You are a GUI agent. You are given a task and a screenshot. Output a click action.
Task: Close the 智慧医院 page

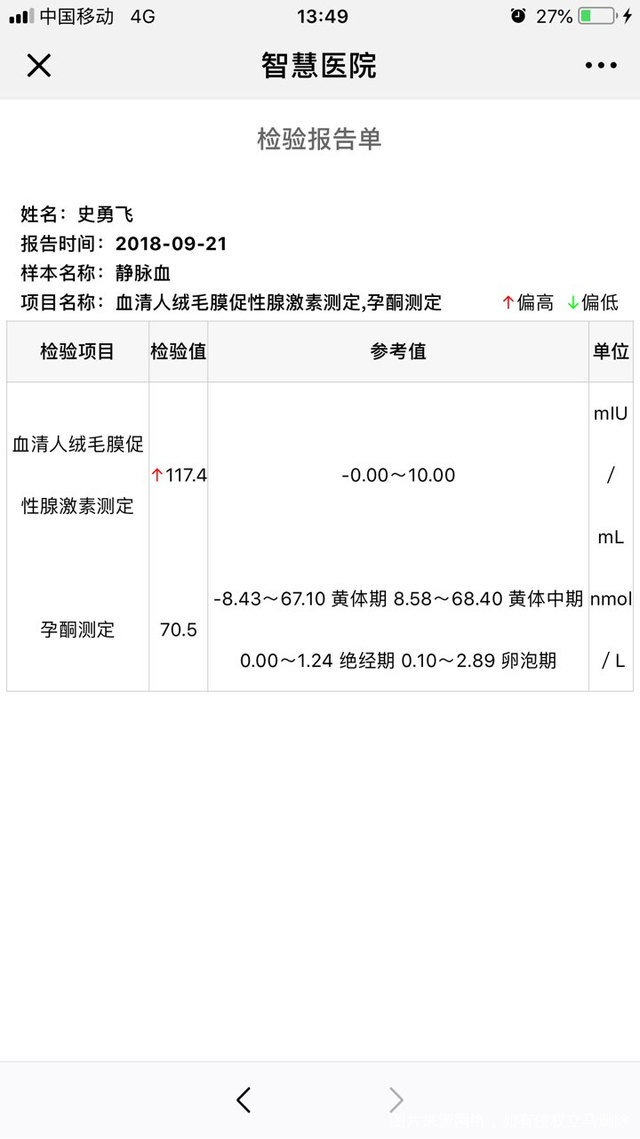click(38, 66)
